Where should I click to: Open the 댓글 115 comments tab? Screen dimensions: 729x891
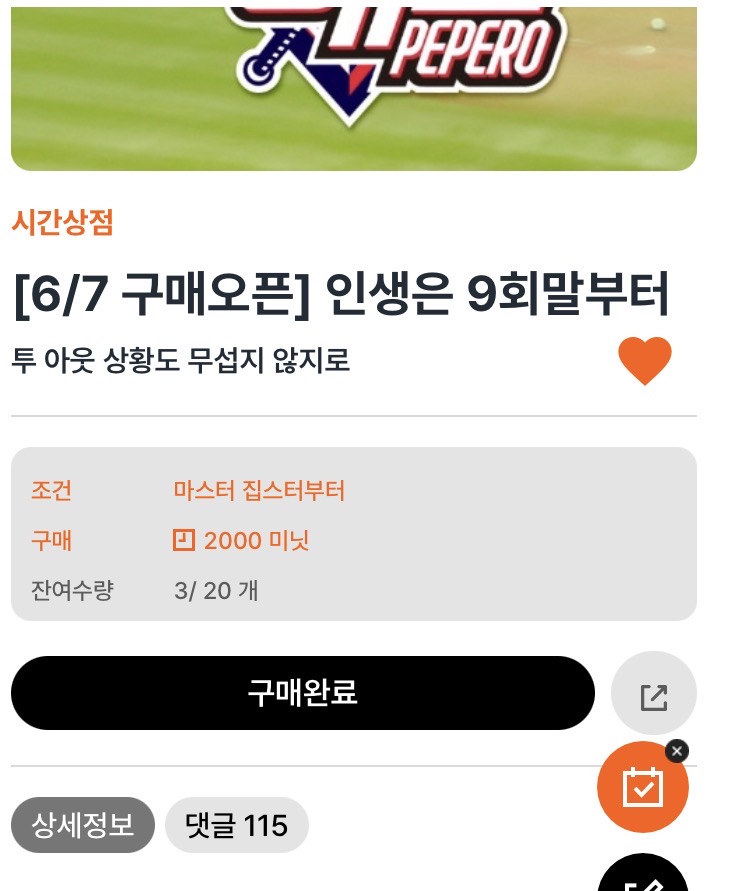pyautogui.click(x=237, y=825)
